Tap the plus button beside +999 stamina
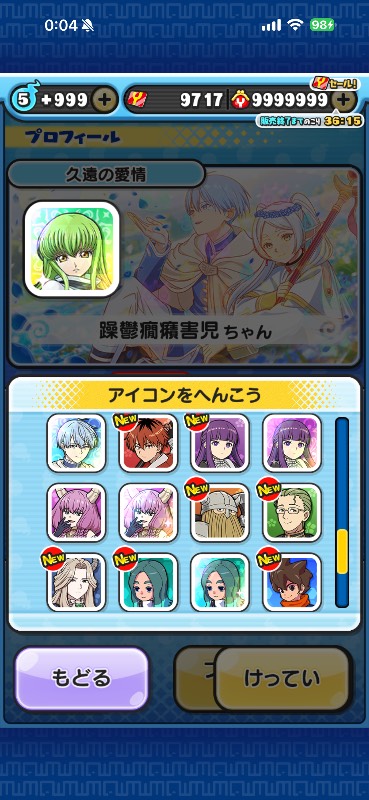The image size is (369, 800). [105, 100]
